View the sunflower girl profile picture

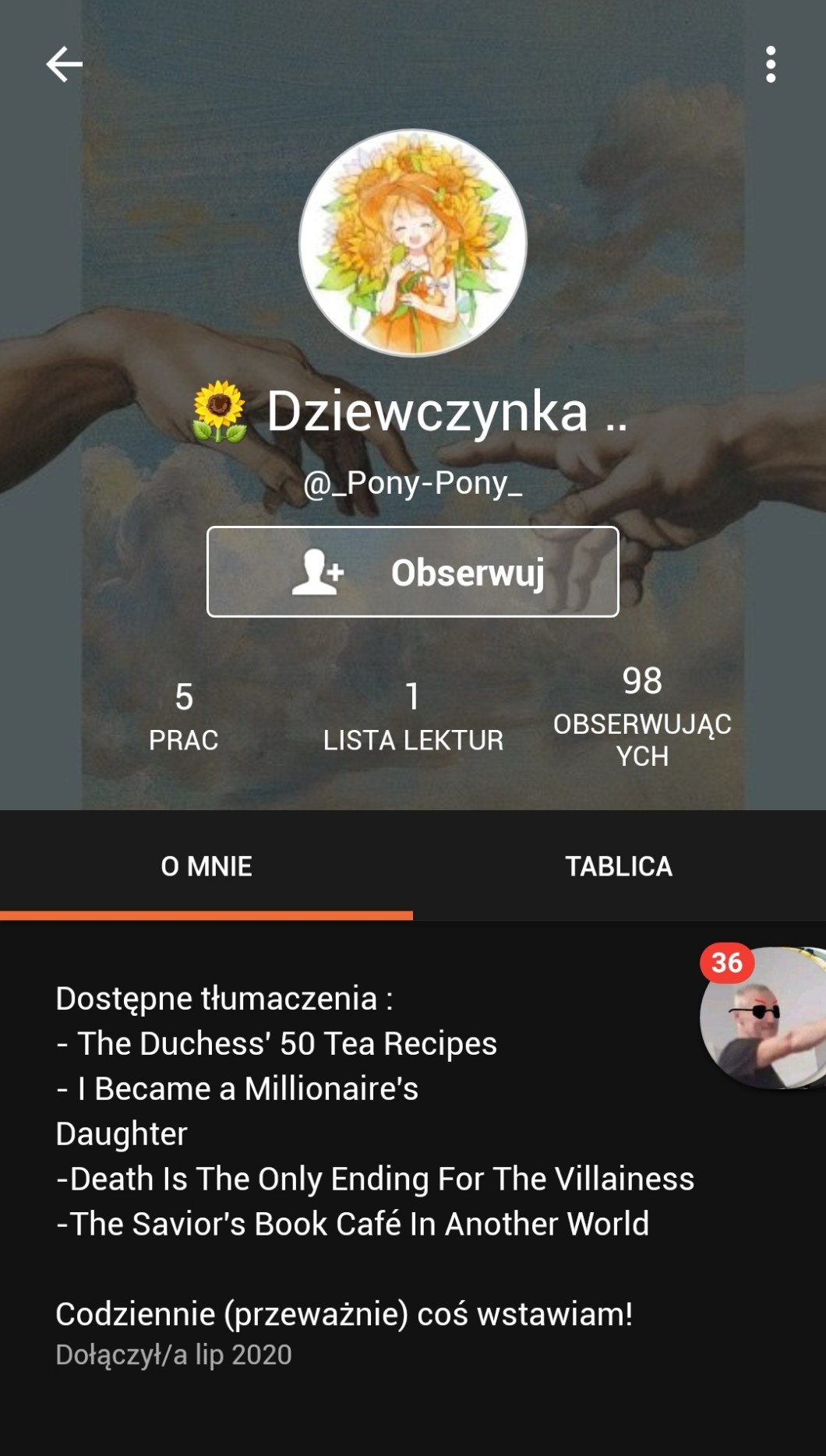413,243
